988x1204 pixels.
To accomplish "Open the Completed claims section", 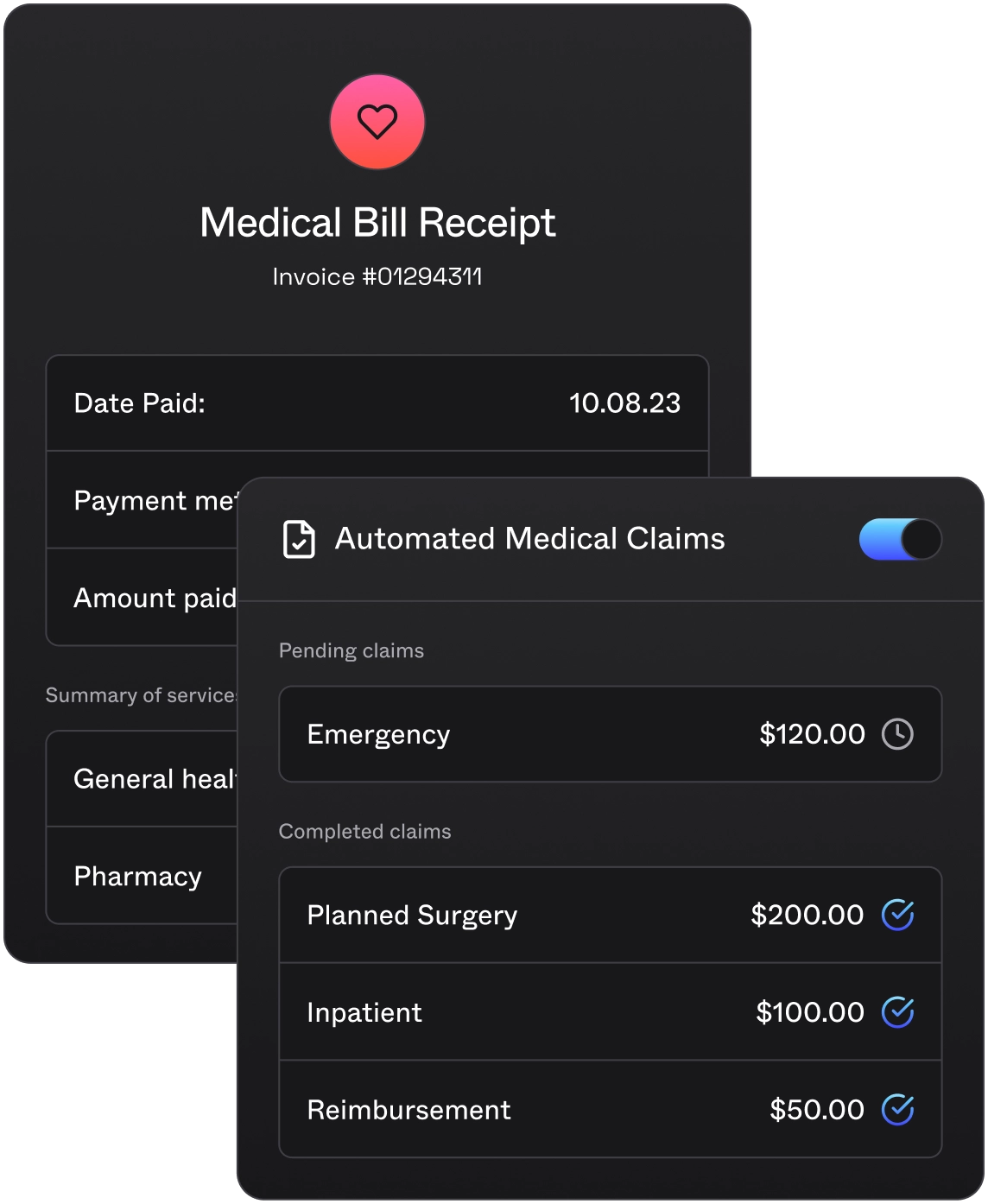I will pyautogui.click(x=364, y=831).
